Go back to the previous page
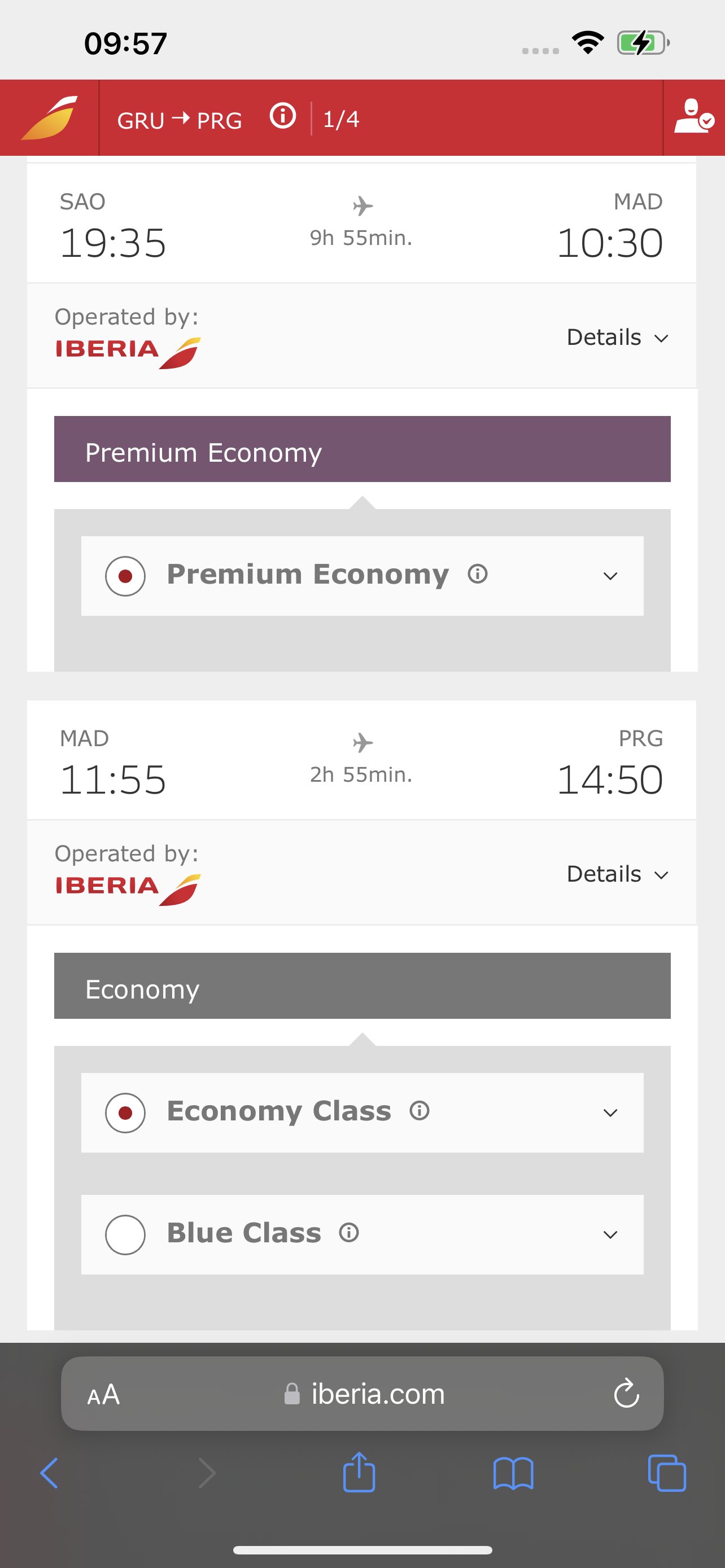725x1568 pixels. [49, 1473]
